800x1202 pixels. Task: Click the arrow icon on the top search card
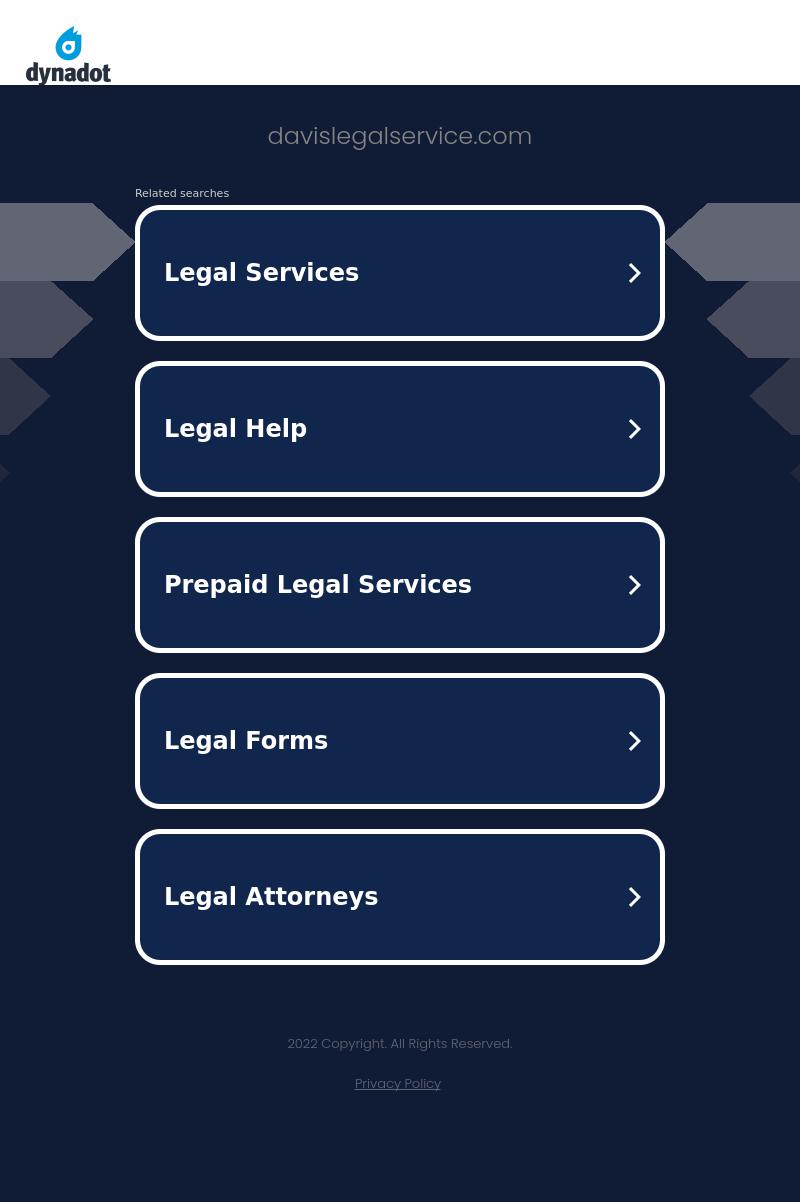[x=634, y=272]
